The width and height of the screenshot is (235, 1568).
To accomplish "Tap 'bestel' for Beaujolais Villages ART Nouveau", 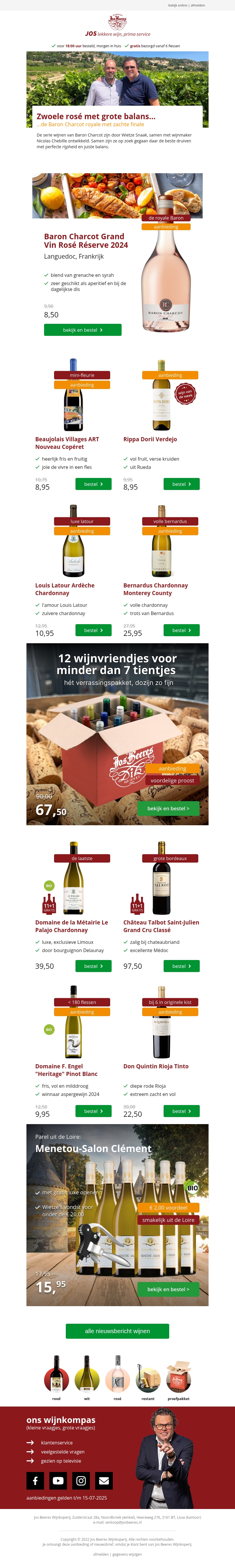I will pos(93,484).
